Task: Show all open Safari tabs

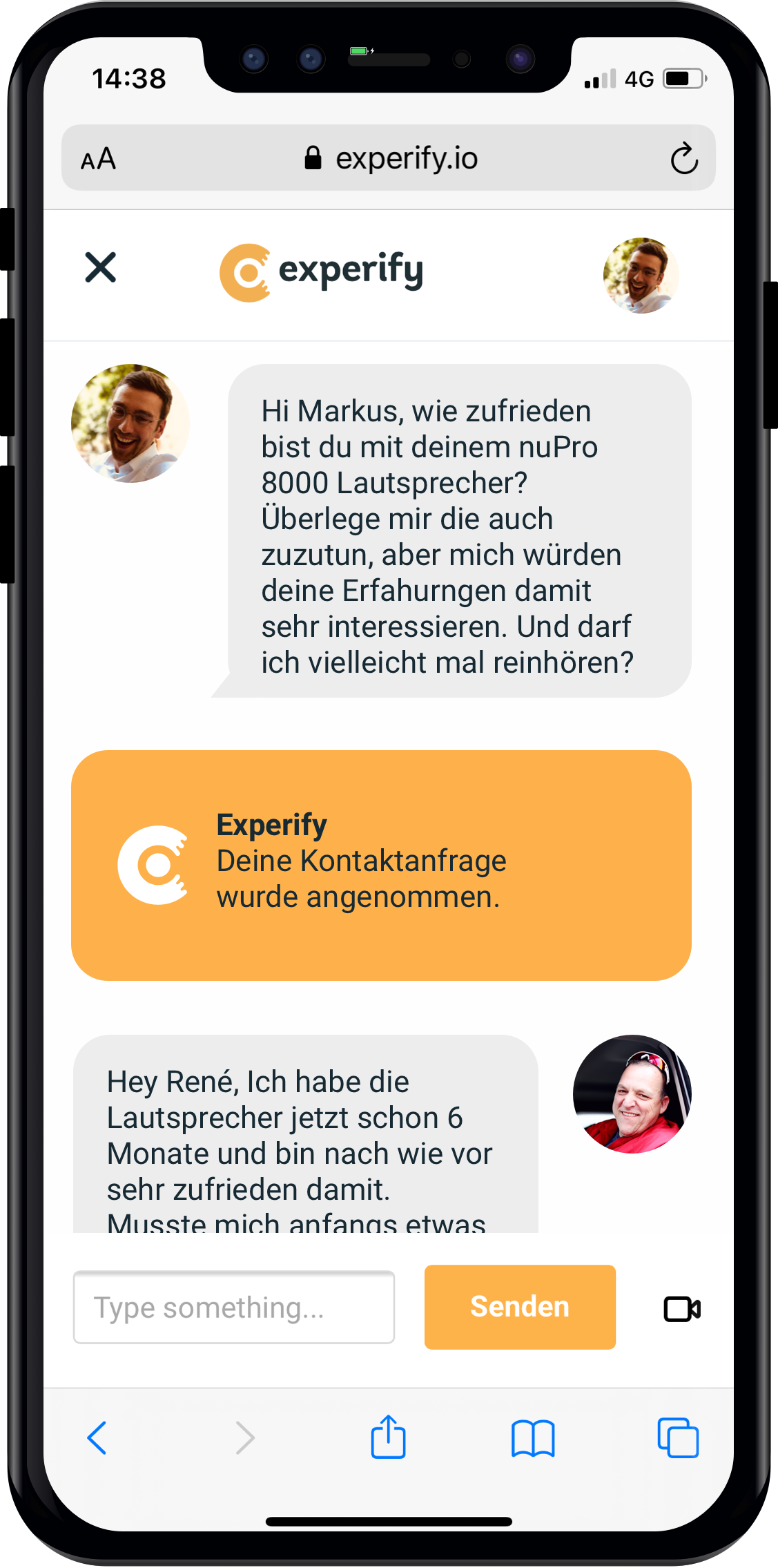Action: pos(678,1438)
